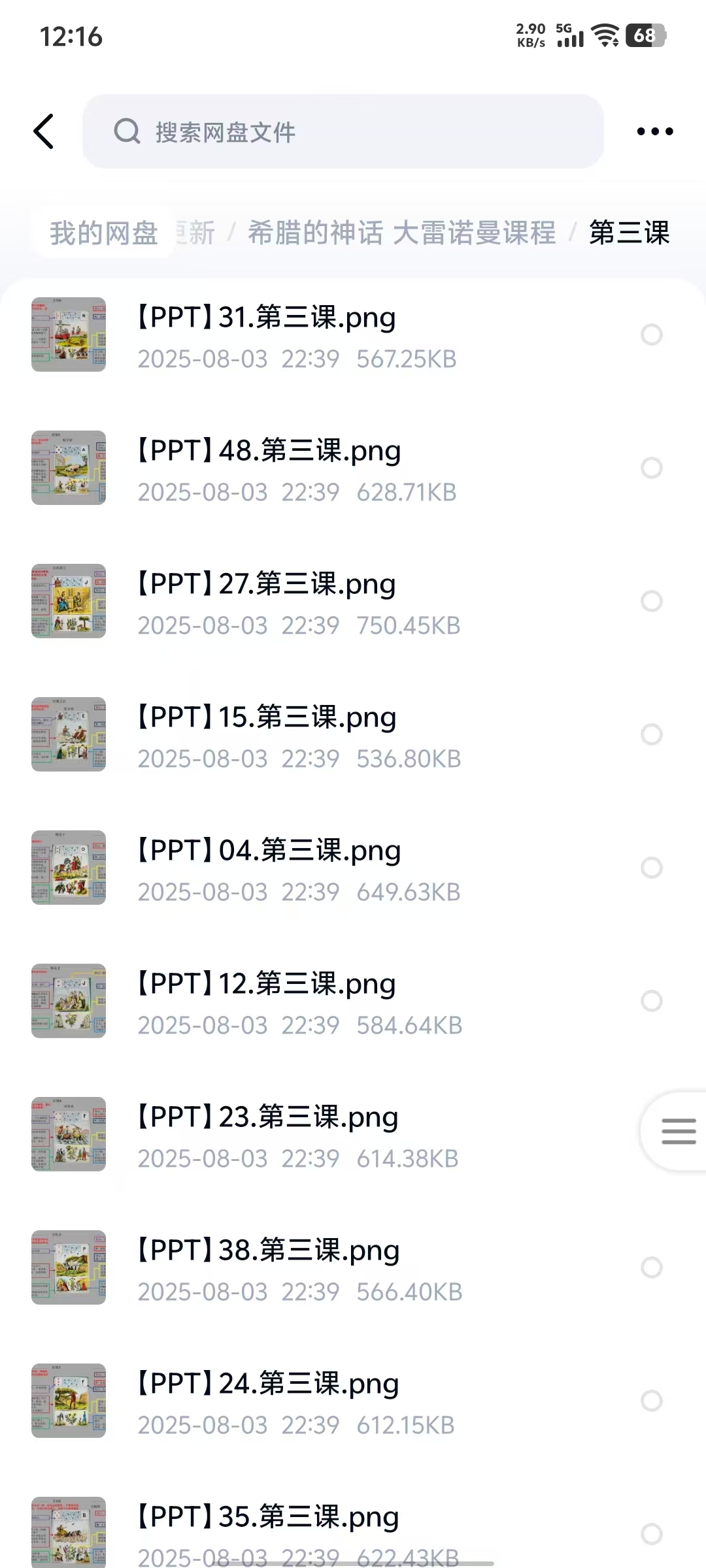Screen dimensions: 706x1568
Task: Tick the selection circle for 【PPT】15.第三课.png
Action: click(651, 734)
